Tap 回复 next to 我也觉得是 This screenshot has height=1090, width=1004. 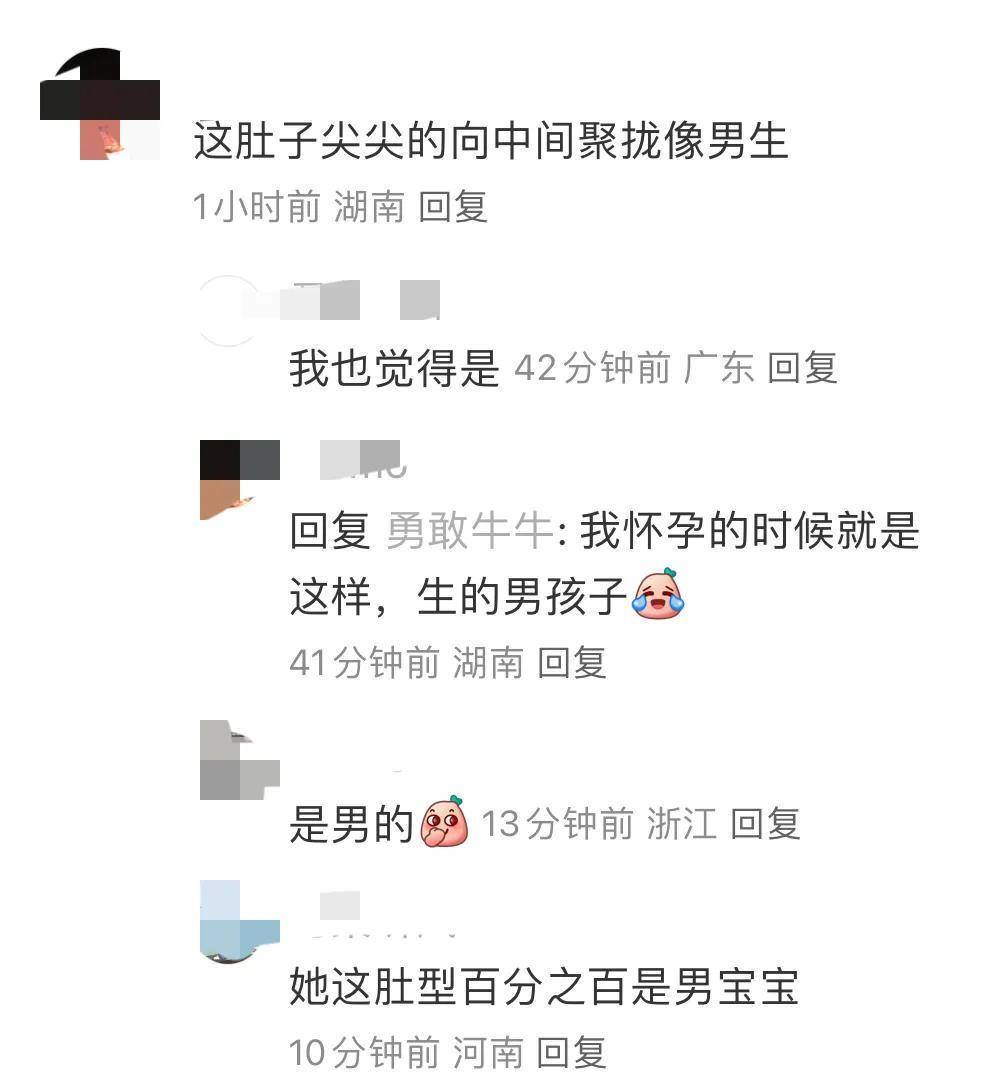(802, 368)
